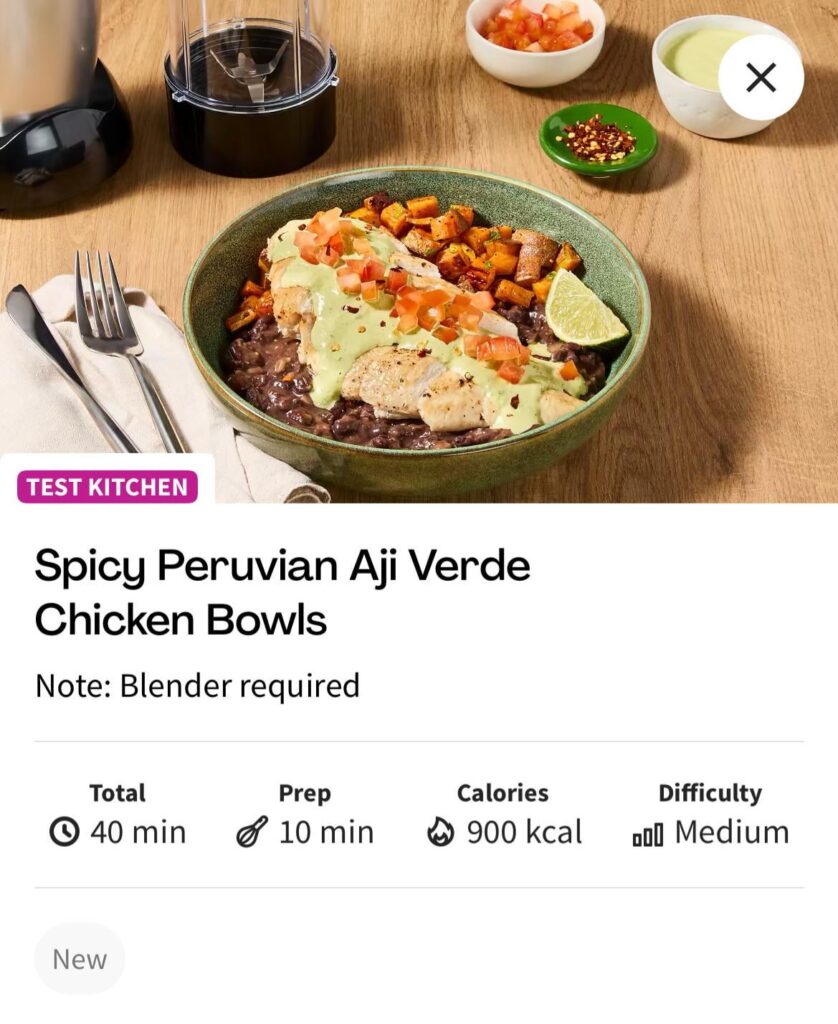The height and width of the screenshot is (1024, 838).
Task: Click the Spicy Peruvian Aji Verde Chicken Bowls title
Action: pos(283,590)
